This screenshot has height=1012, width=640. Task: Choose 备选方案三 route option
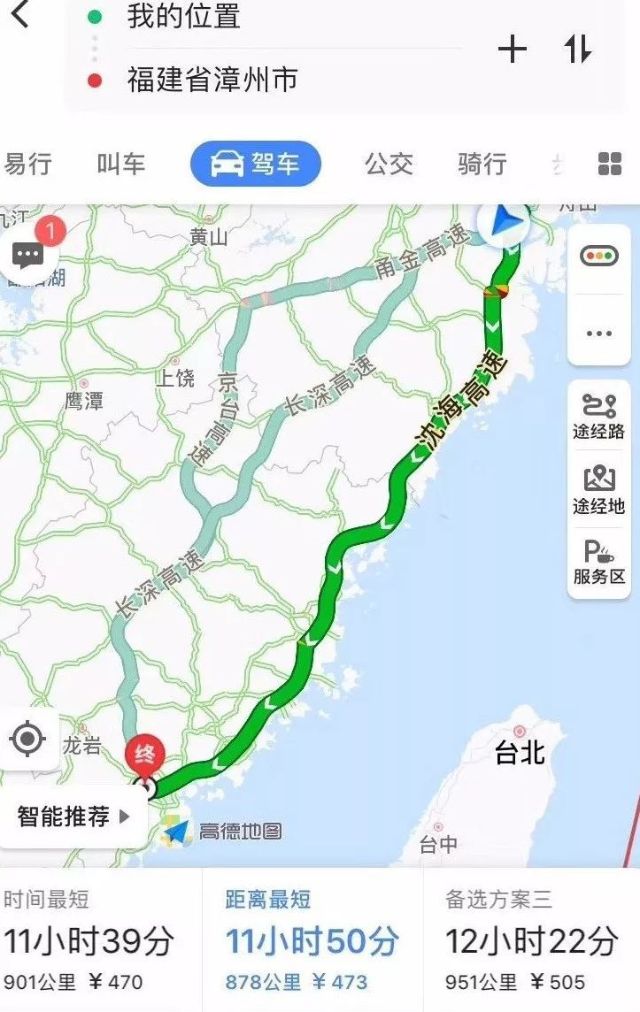point(532,940)
